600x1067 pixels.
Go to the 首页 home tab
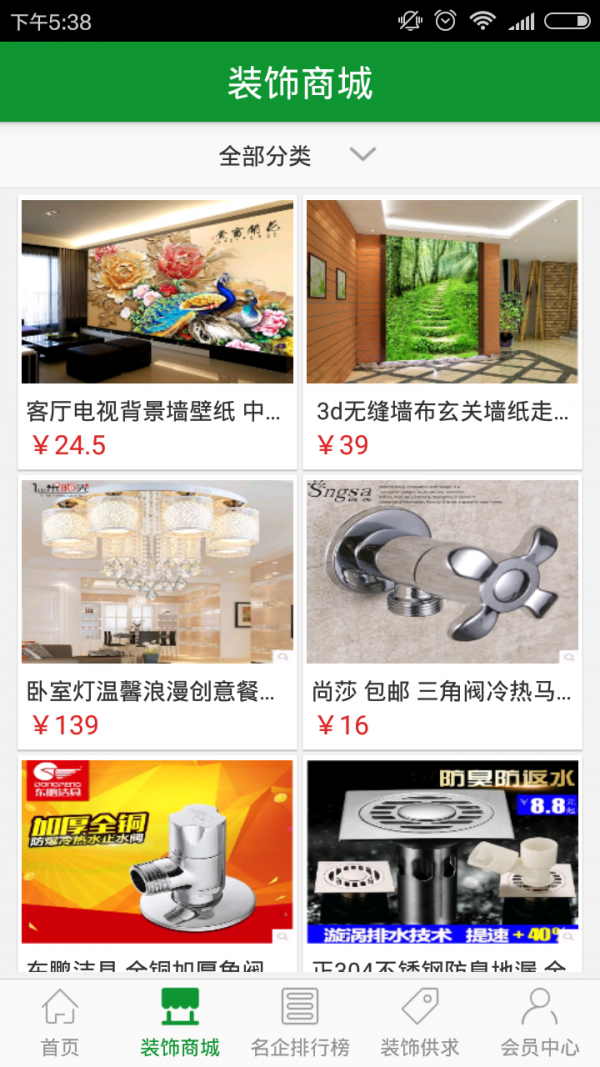click(x=60, y=1022)
